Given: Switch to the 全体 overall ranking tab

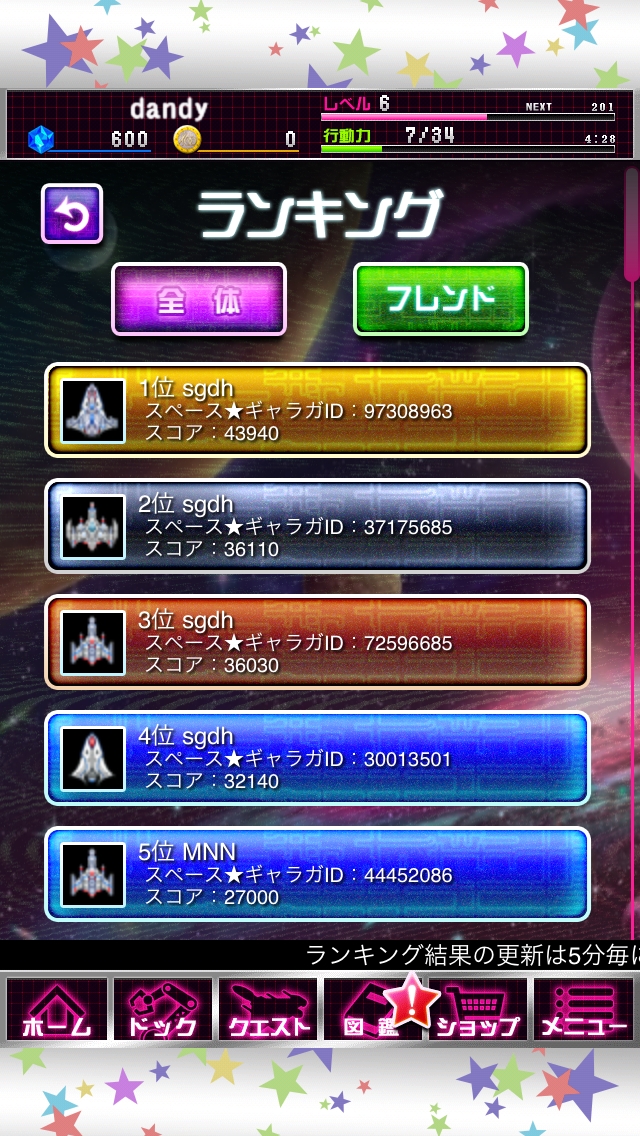Looking at the screenshot, I should point(199,299).
